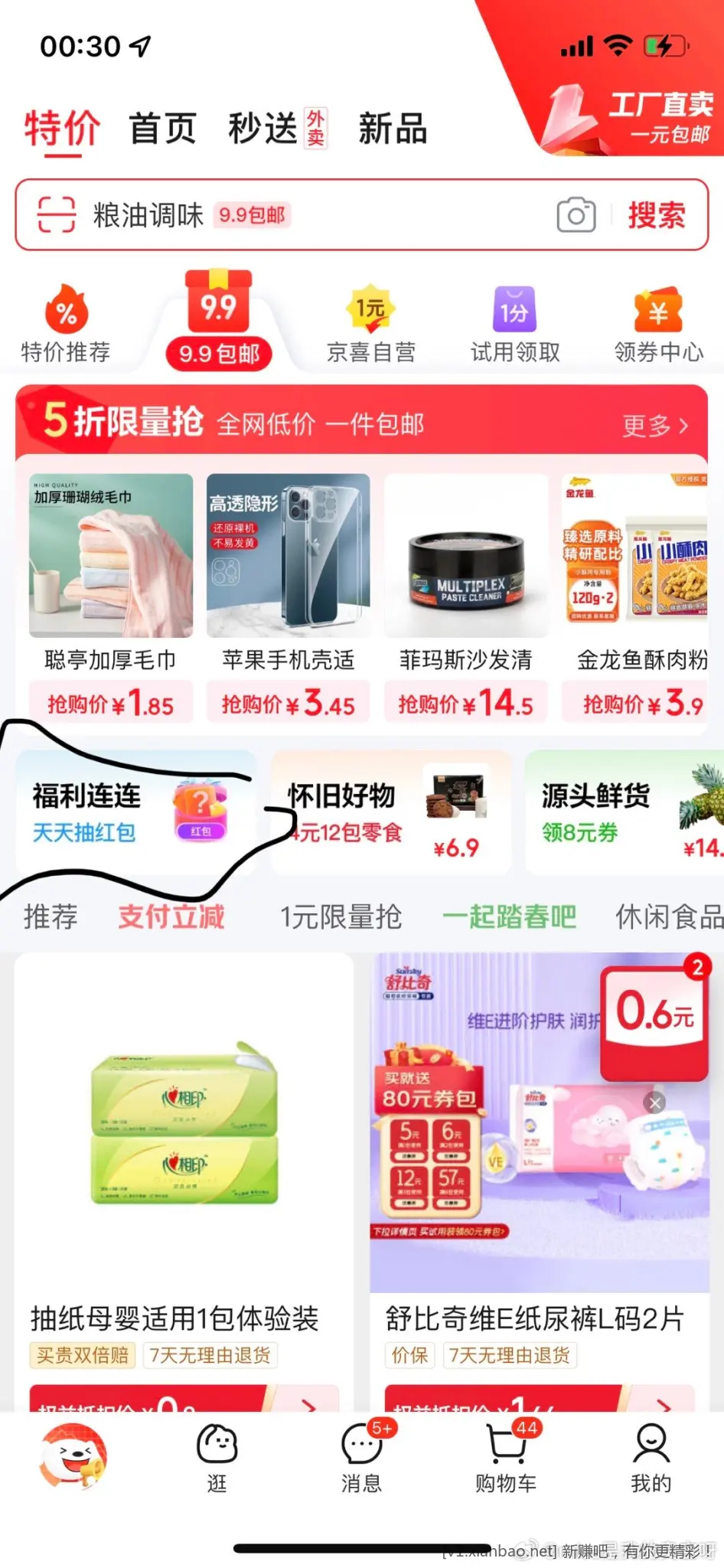Tap the scan icon in search box
The height and width of the screenshot is (1568, 724).
pyautogui.click(x=57, y=214)
